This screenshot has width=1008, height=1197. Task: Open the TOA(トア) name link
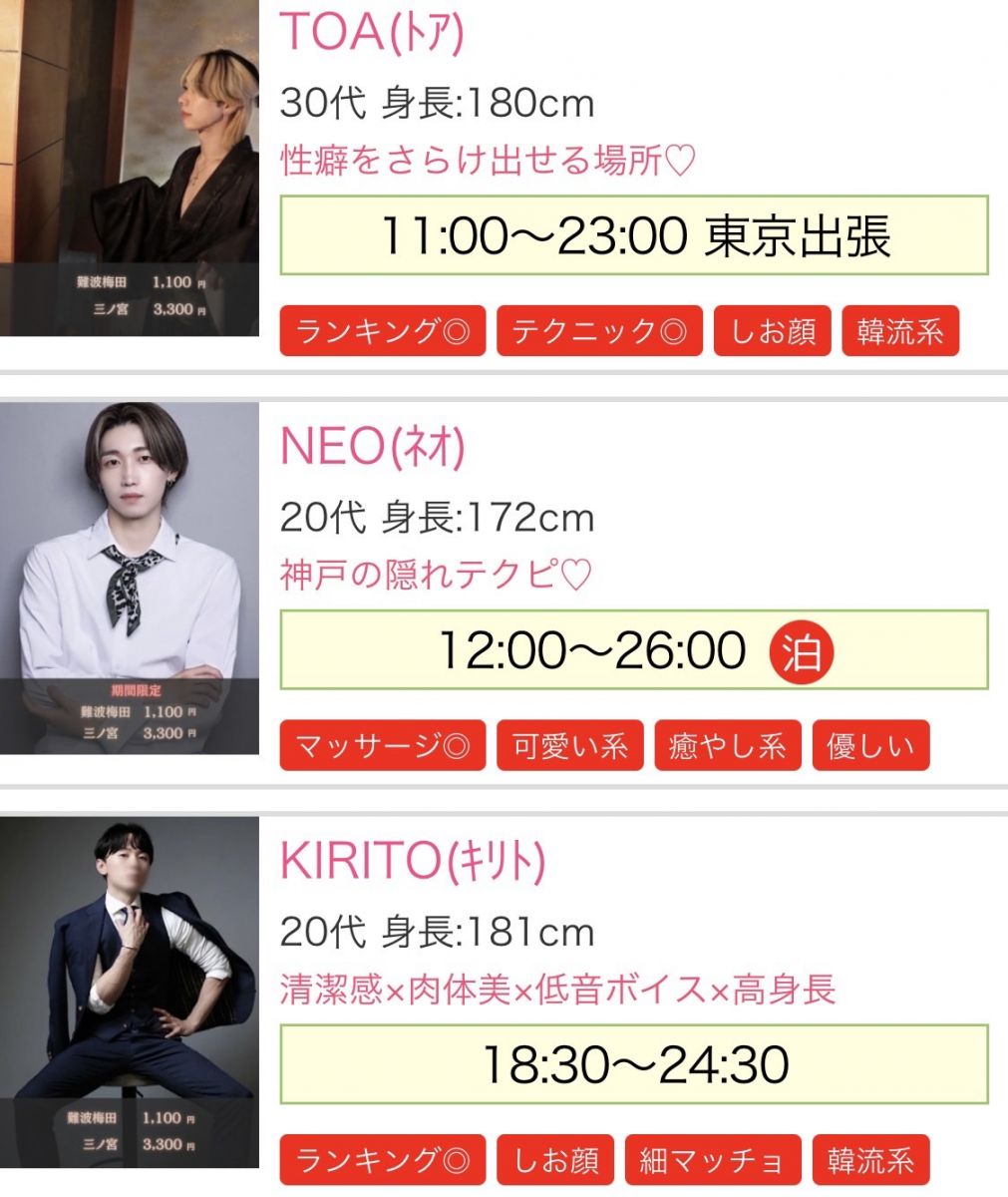(372, 32)
